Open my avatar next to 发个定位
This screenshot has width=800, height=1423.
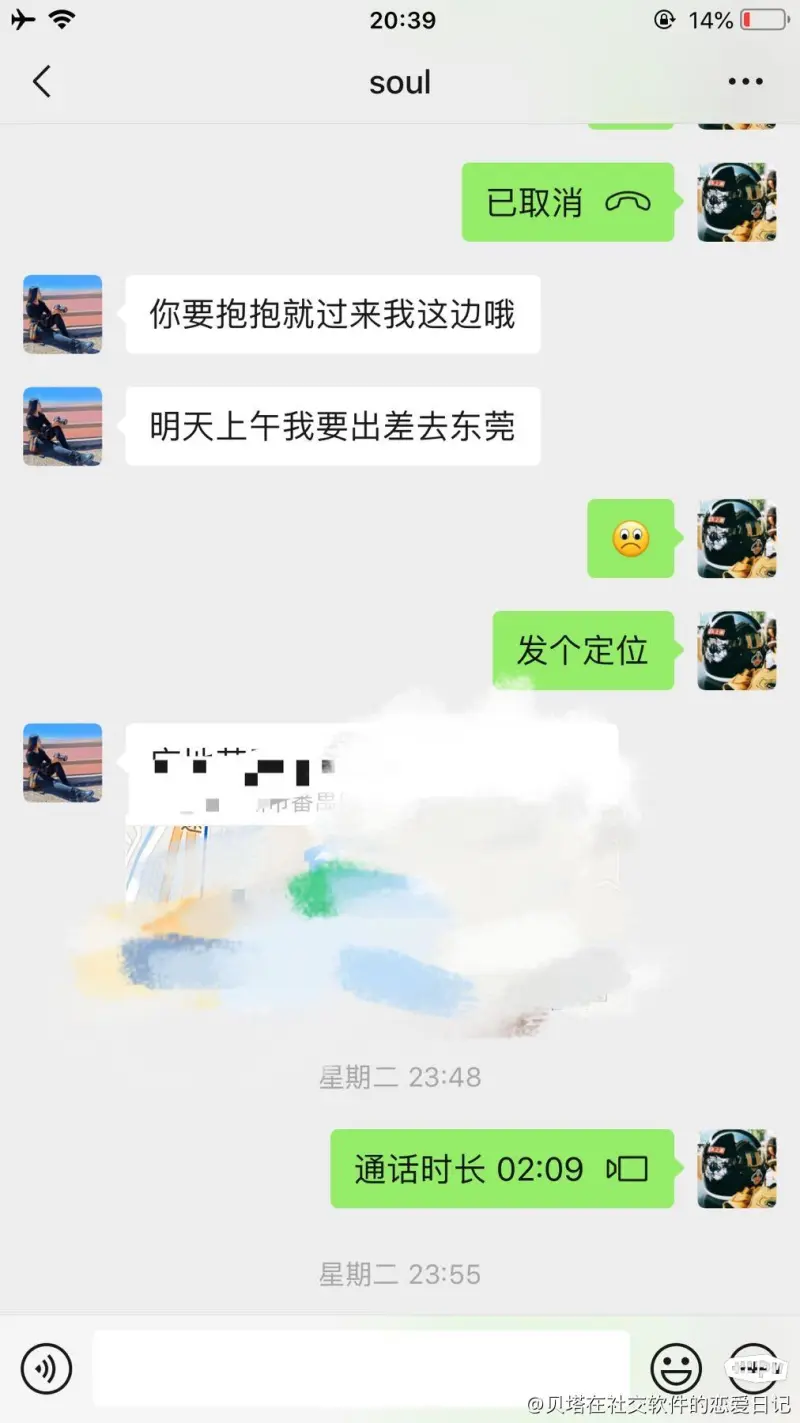pos(737,650)
